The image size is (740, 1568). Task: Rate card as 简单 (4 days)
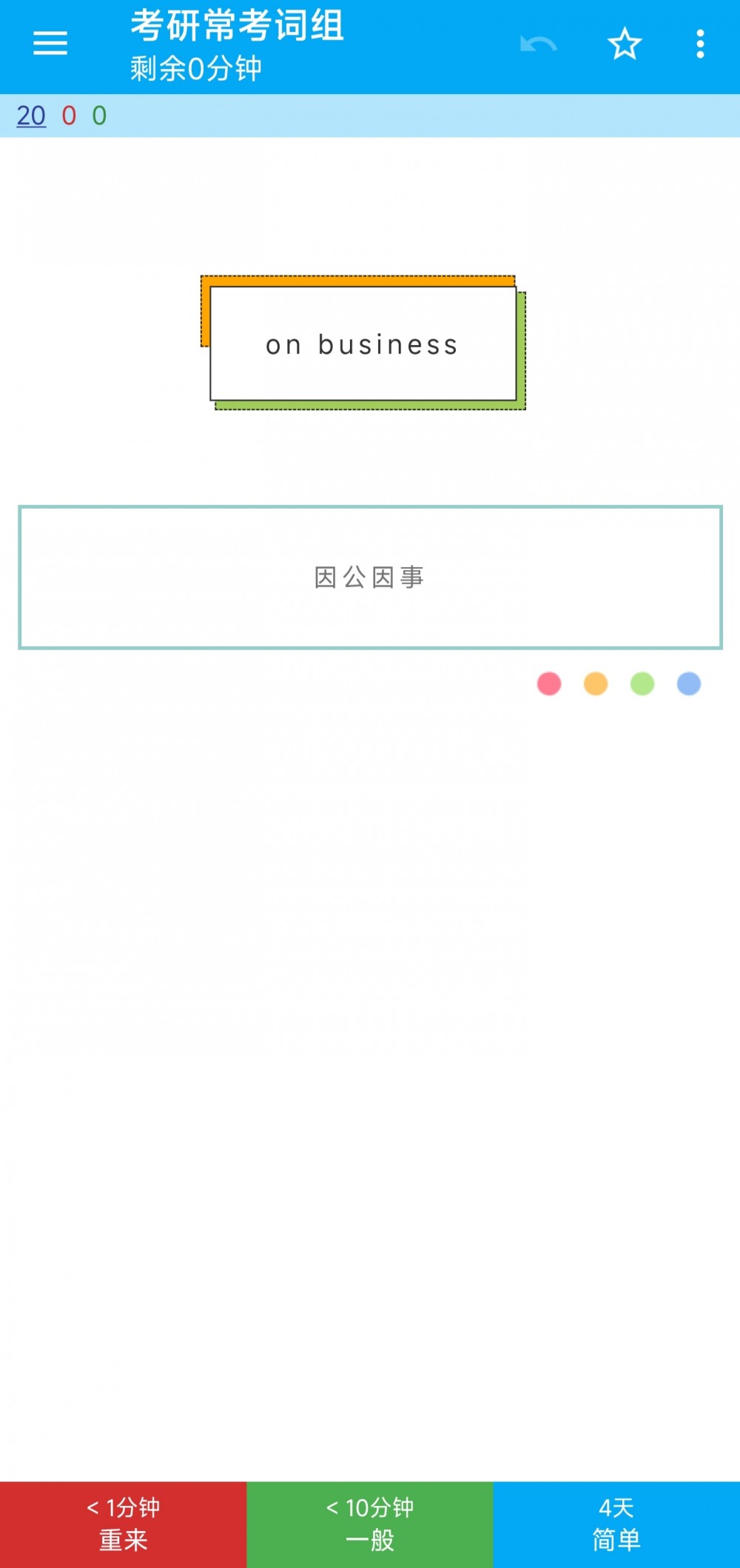coord(616,1524)
